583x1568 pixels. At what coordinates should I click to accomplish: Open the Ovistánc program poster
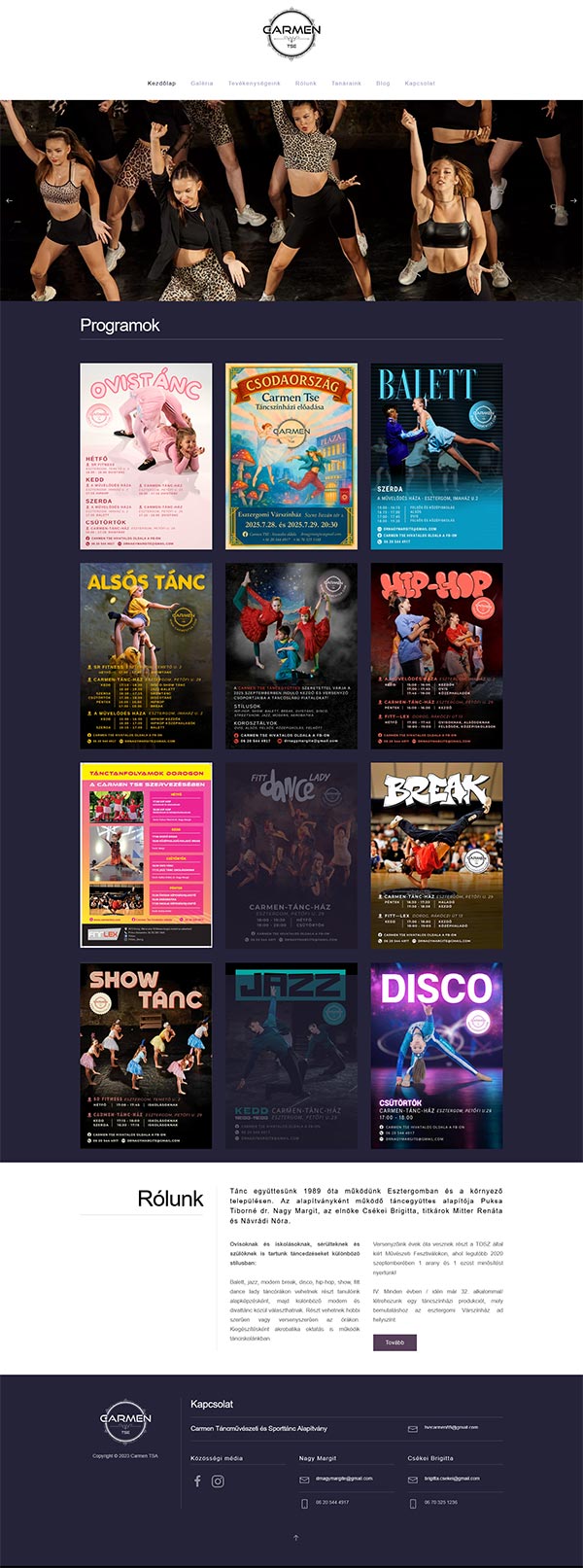[x=146, y=456]
